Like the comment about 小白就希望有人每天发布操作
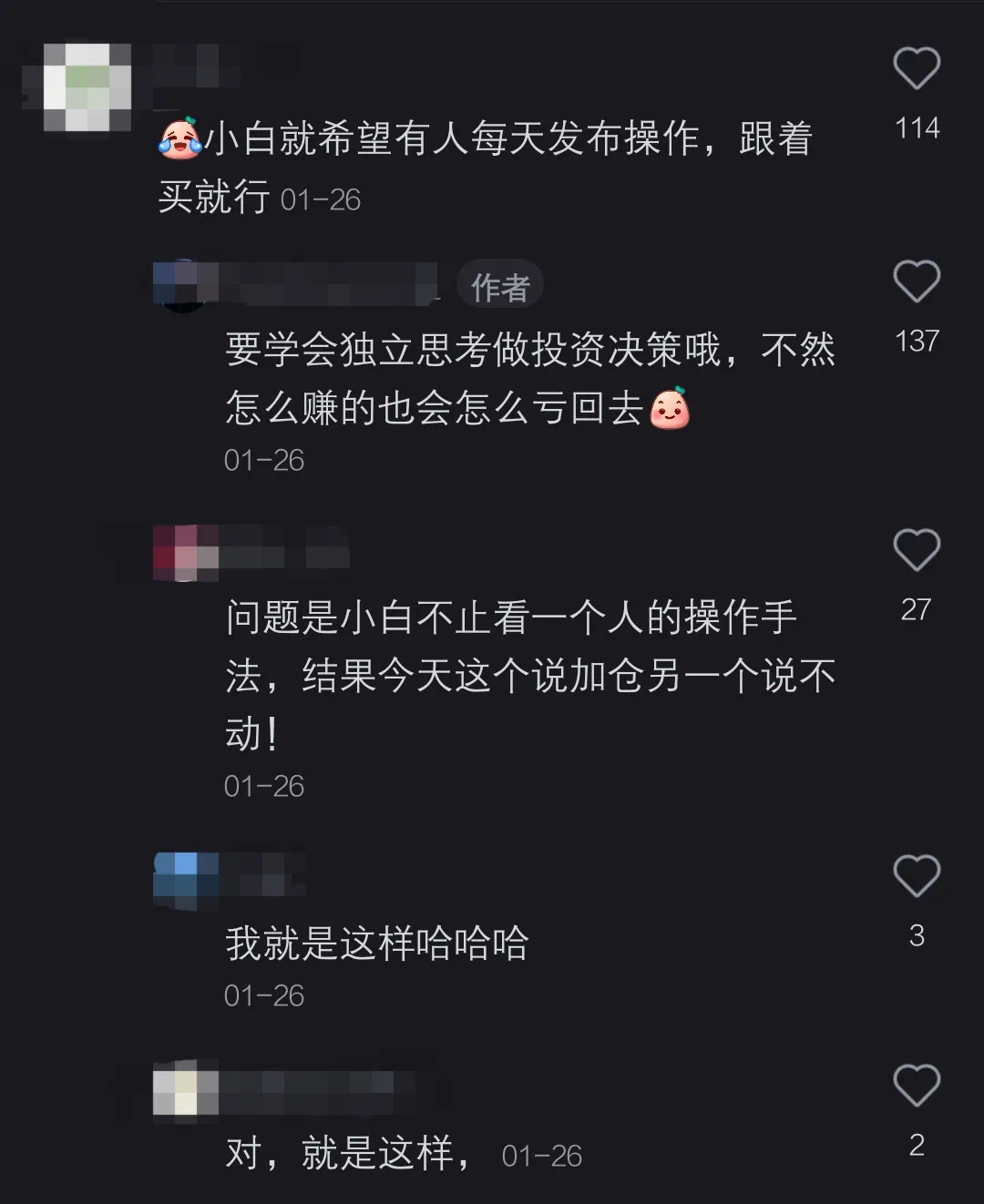 pyautogui.click(x=916, y=69)
